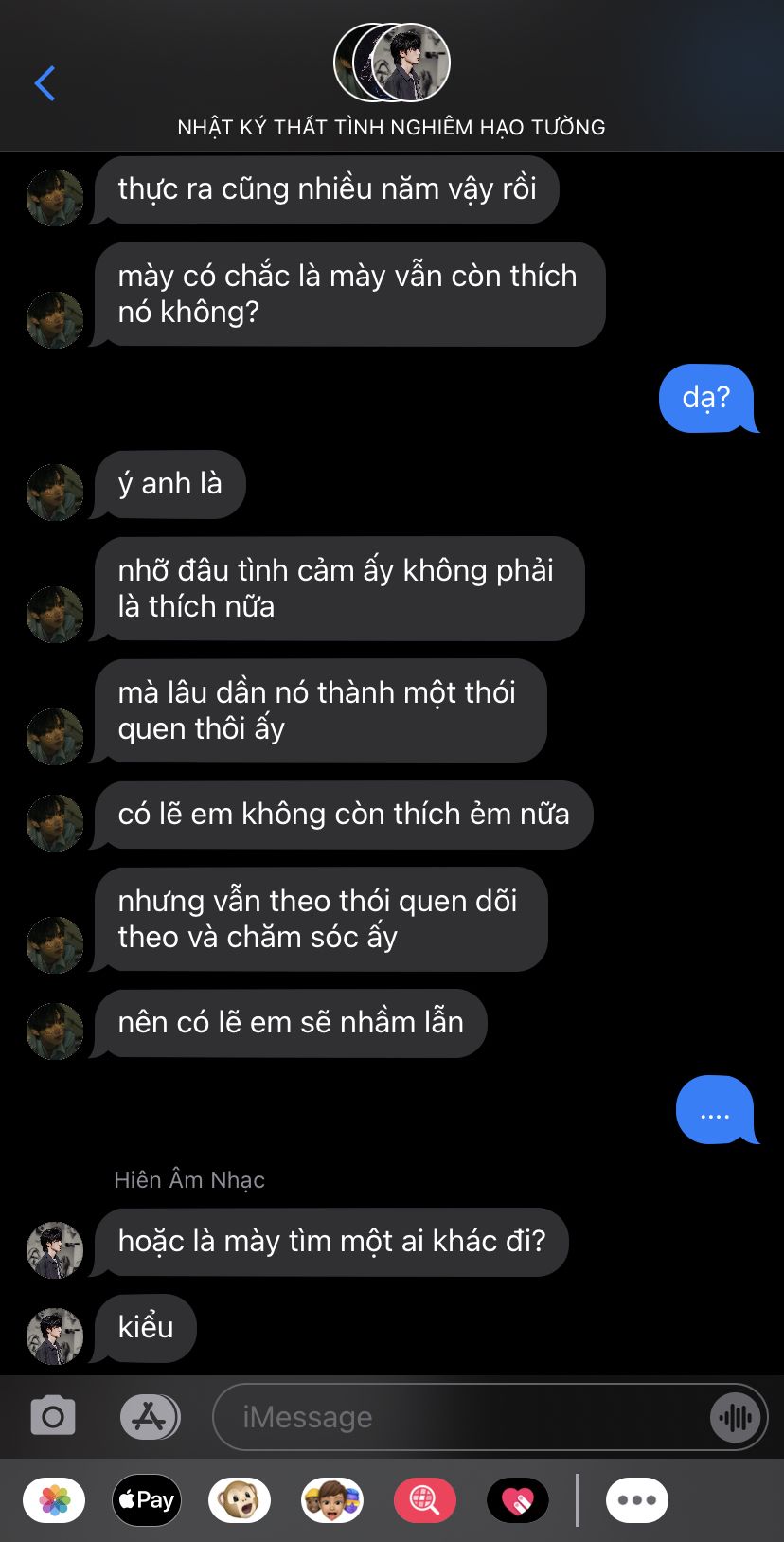Open the Photos app in the drawer

(x=54, y=1500)
